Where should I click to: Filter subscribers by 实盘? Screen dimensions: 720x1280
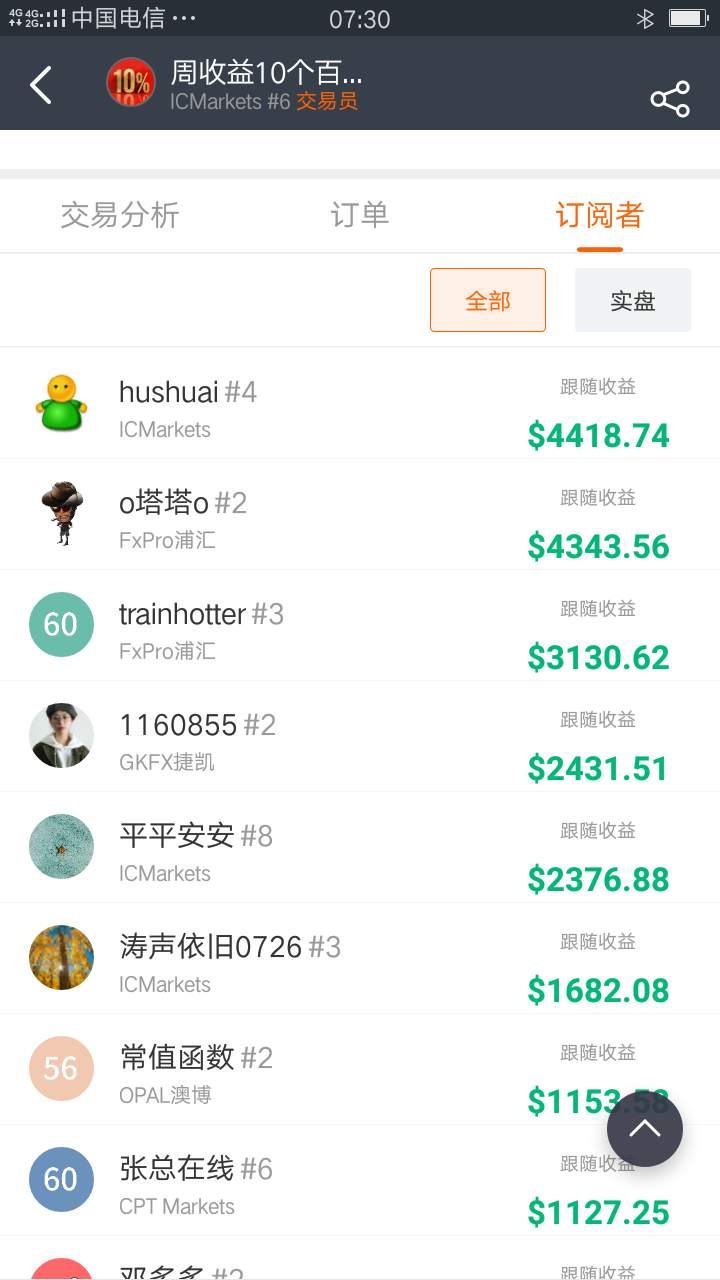(633, 300)
